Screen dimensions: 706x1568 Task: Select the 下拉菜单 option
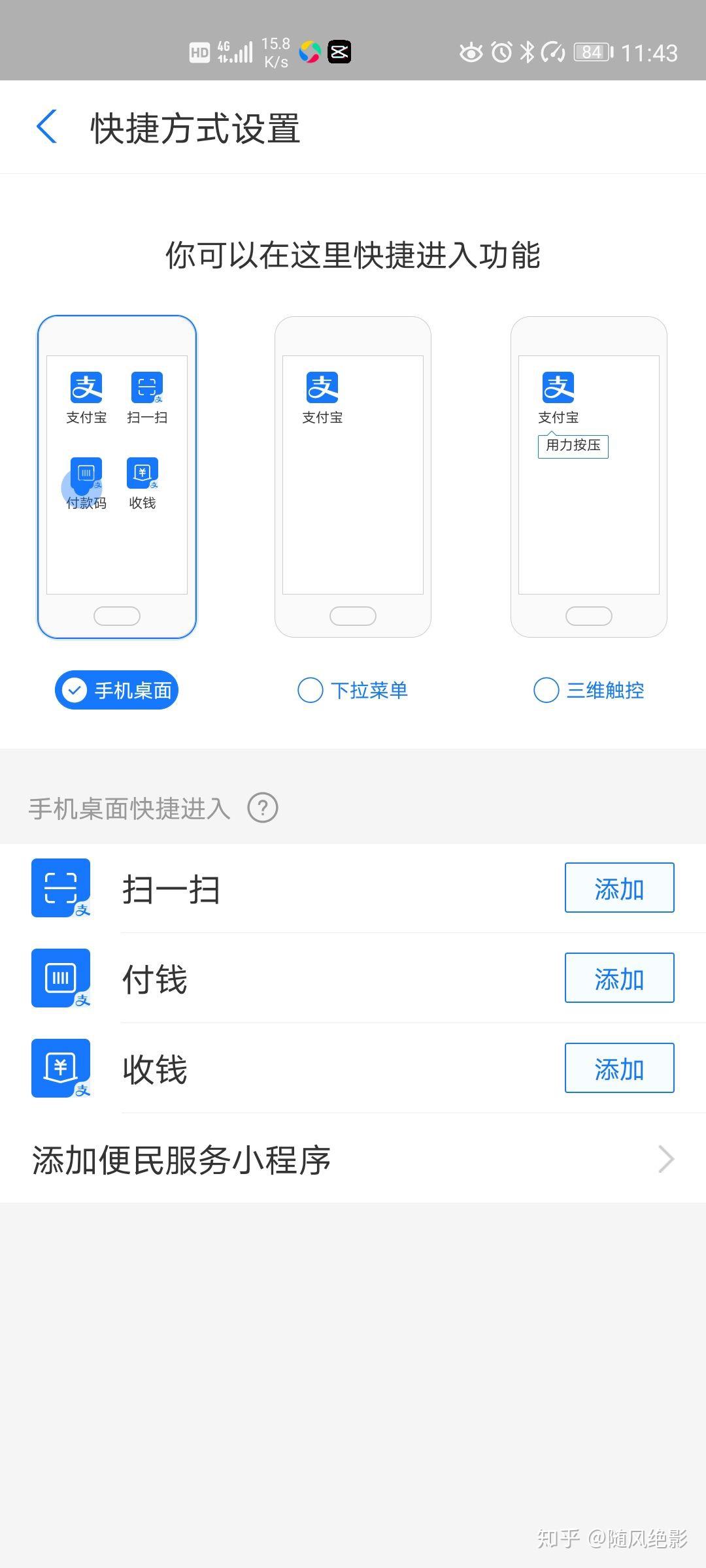pos(353,690)
